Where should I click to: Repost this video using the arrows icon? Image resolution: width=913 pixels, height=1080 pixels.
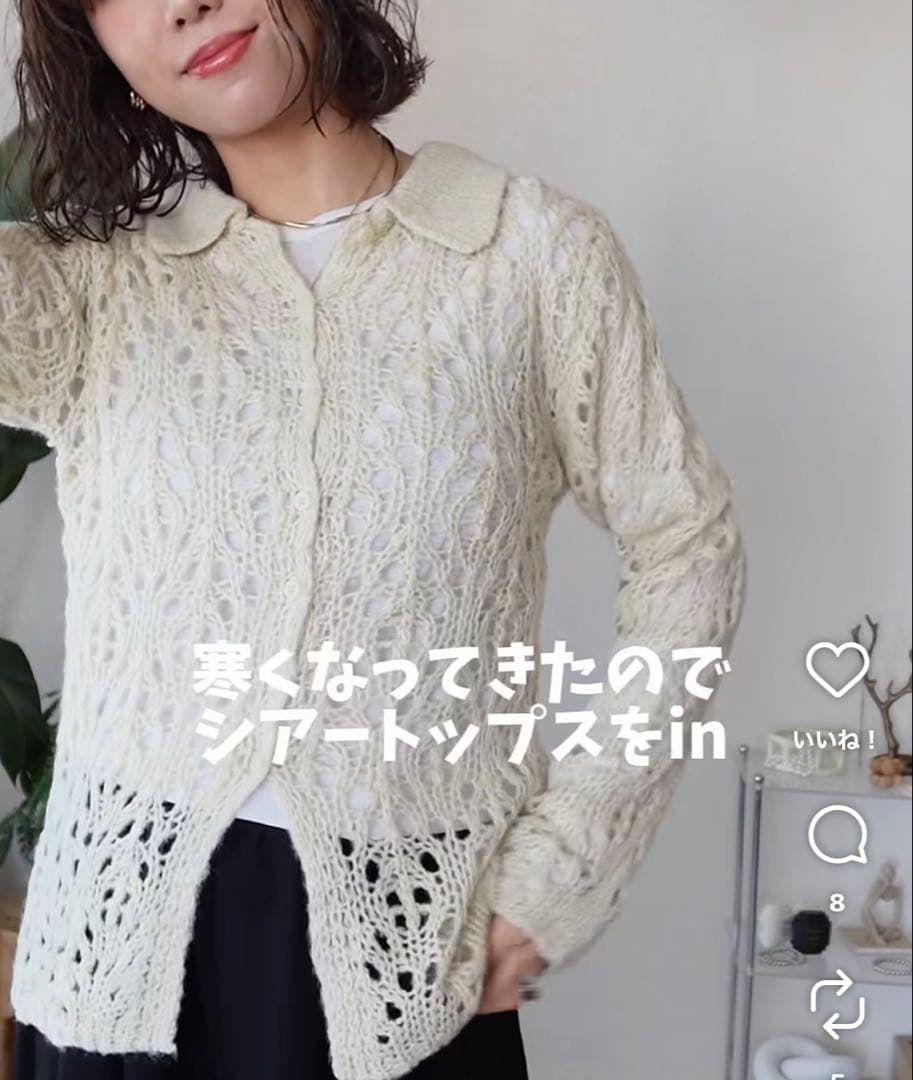point(837,1005)
